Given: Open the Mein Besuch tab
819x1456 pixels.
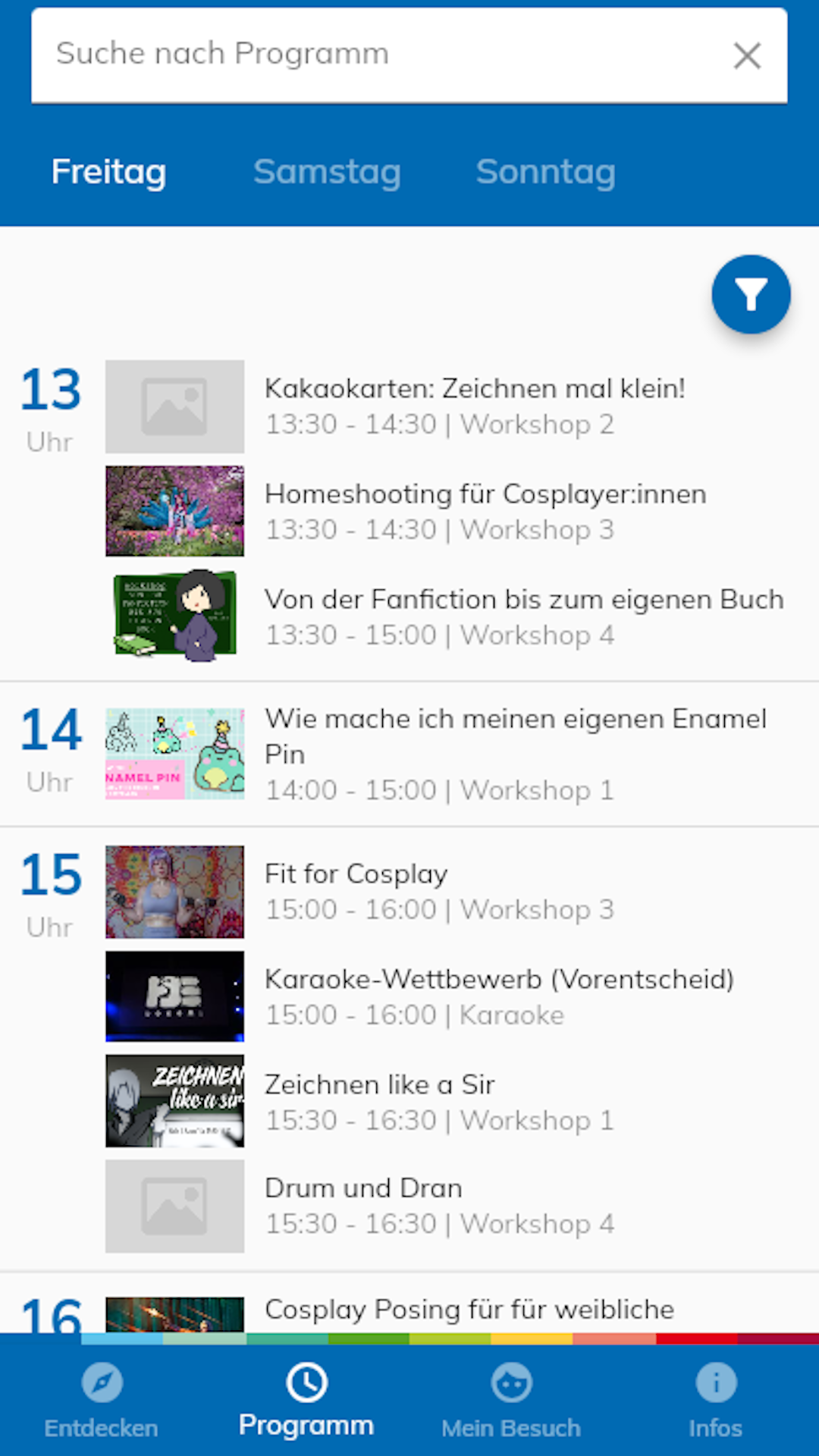Looking at the screenshot, I should (x=511, y=1400).
